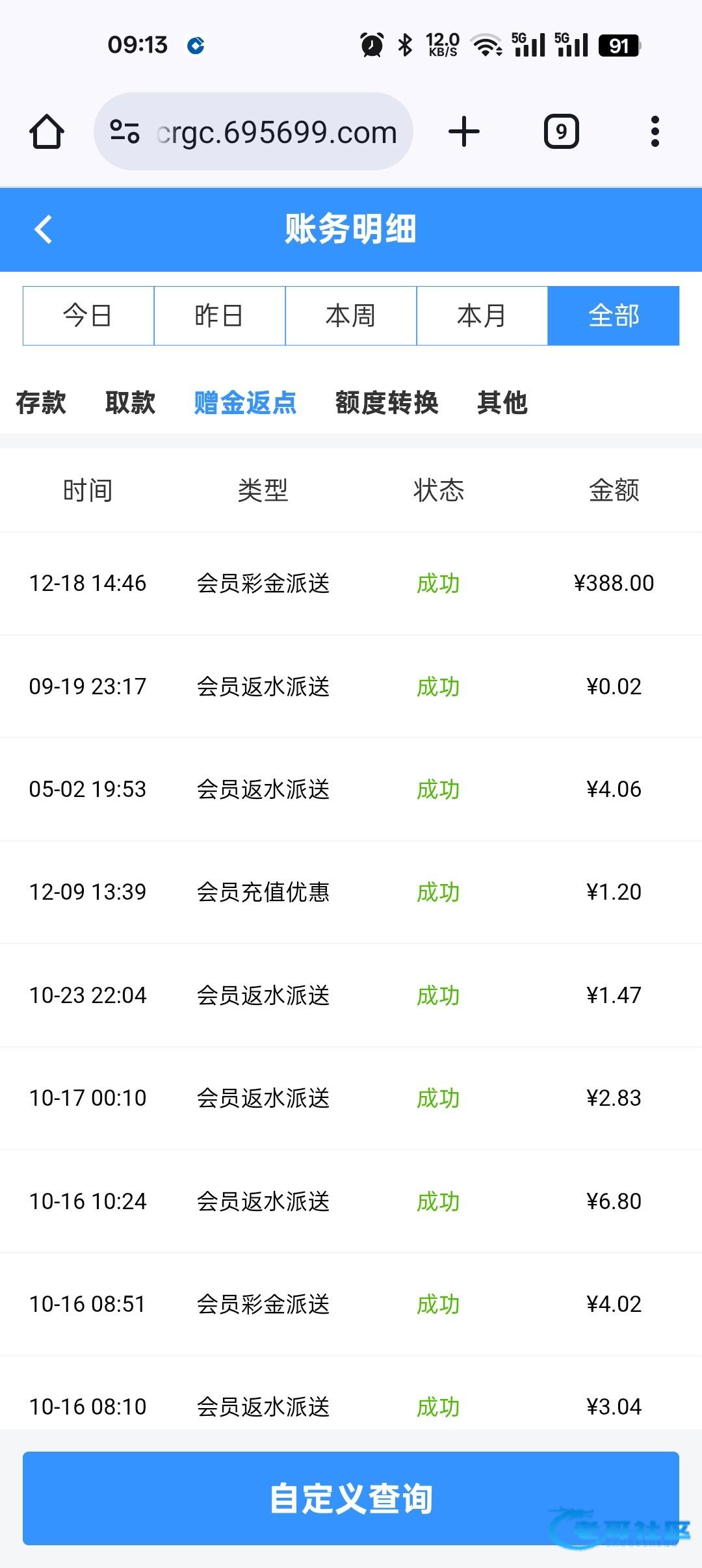Select the 昨日 time filter
This screenshot has width=702, height=1568.
(x=220, y=316)
